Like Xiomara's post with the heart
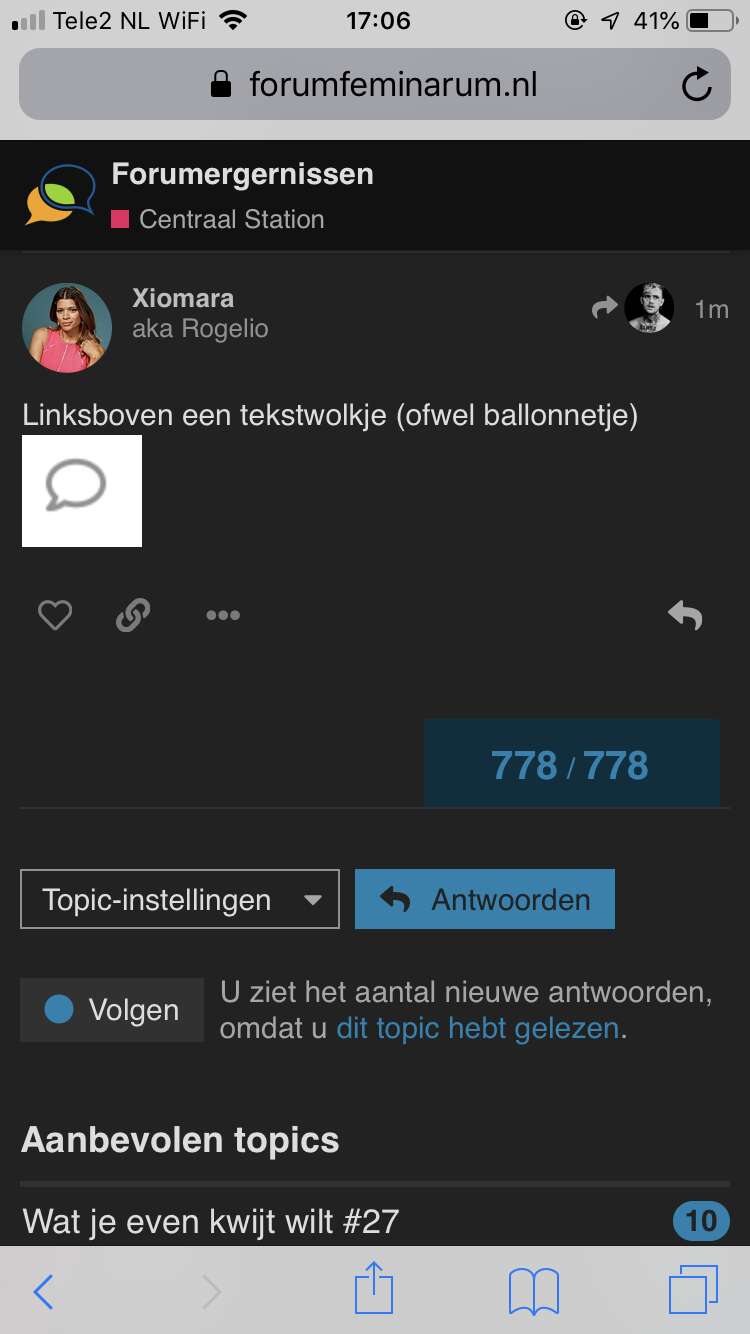Viewport: 750px width, 1334px height. tap(55, 615)
